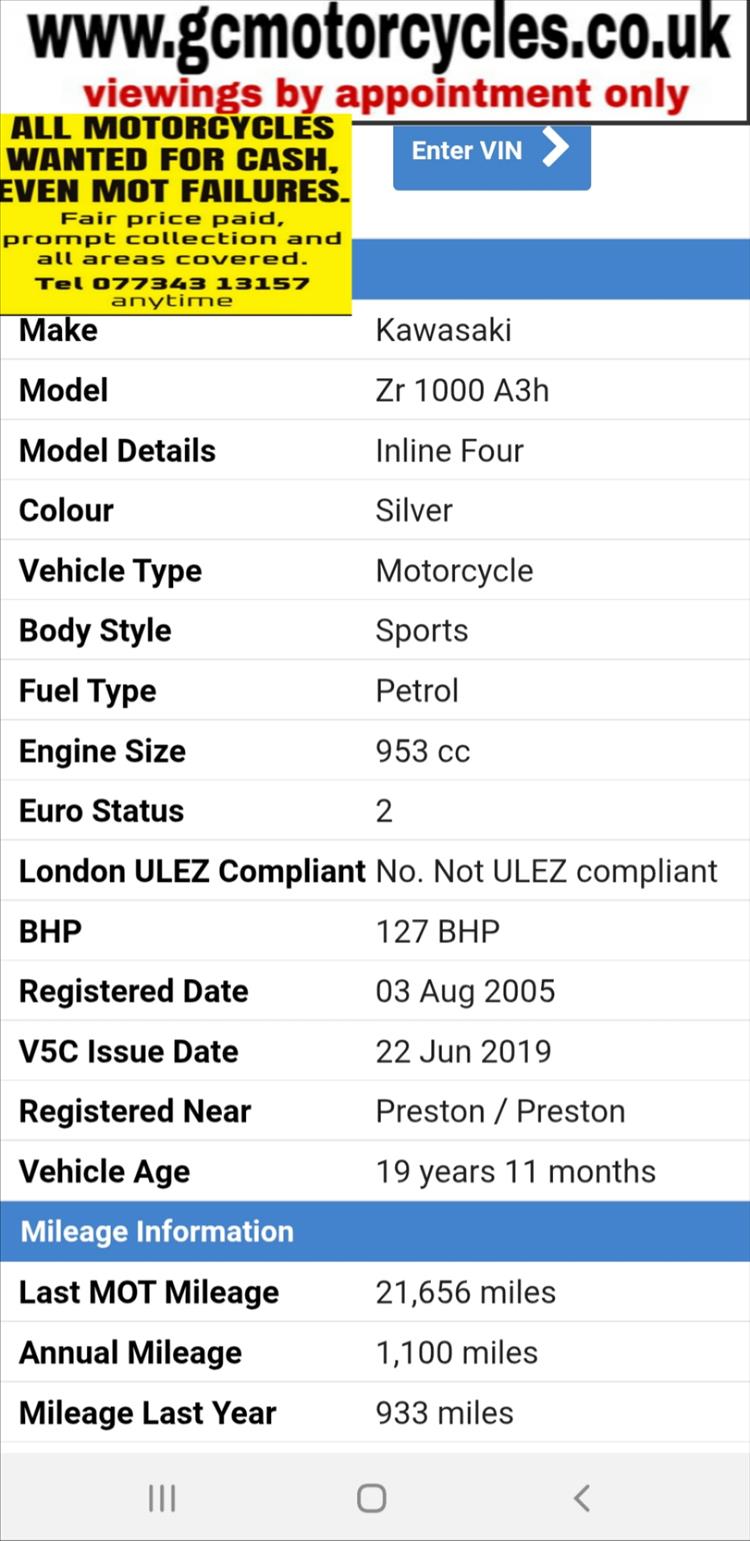Open the recent apps view
Screen dimensions: 750x1541
pyautogui.click(x=162, y=1497)
